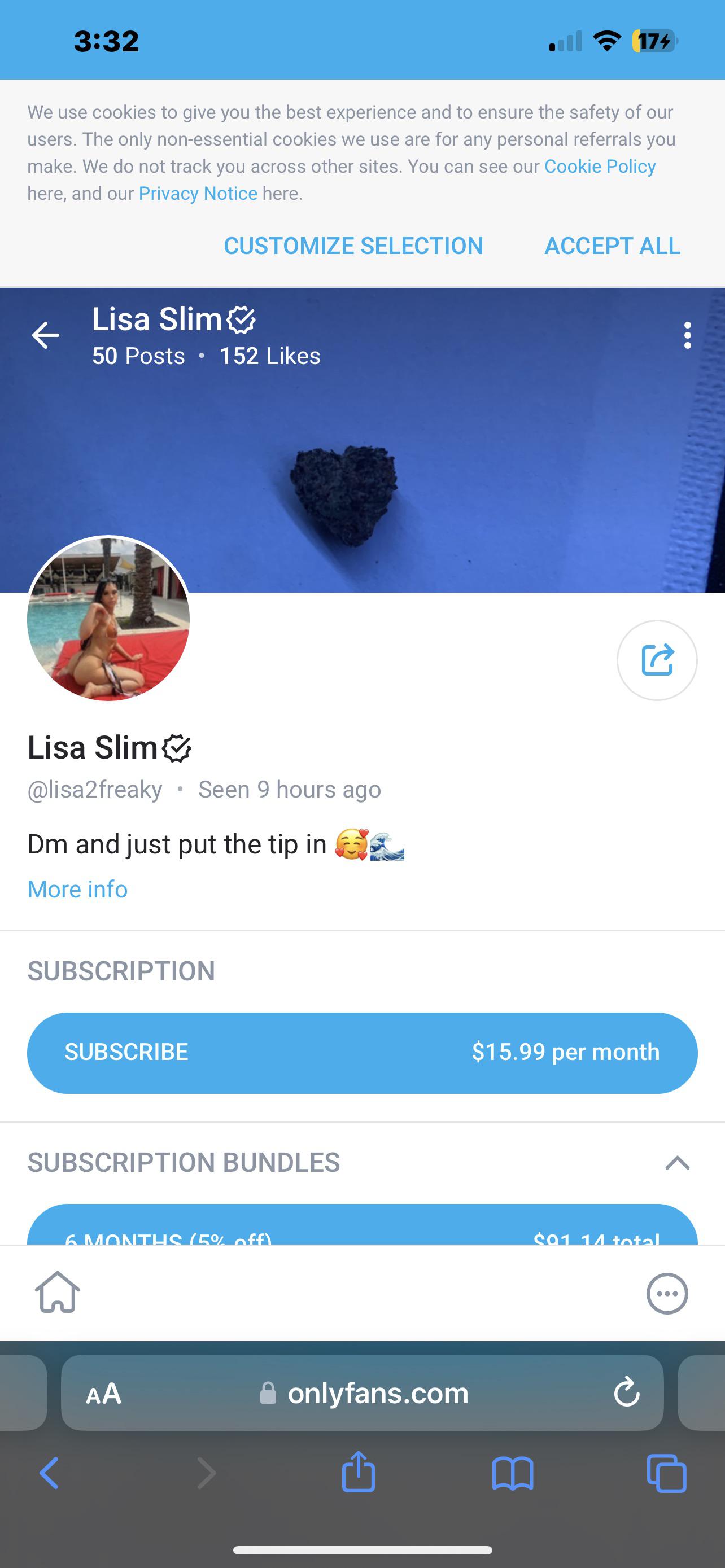Open Safari bookmarks
Screen dimensions: 725x1568
(513, 1474)
